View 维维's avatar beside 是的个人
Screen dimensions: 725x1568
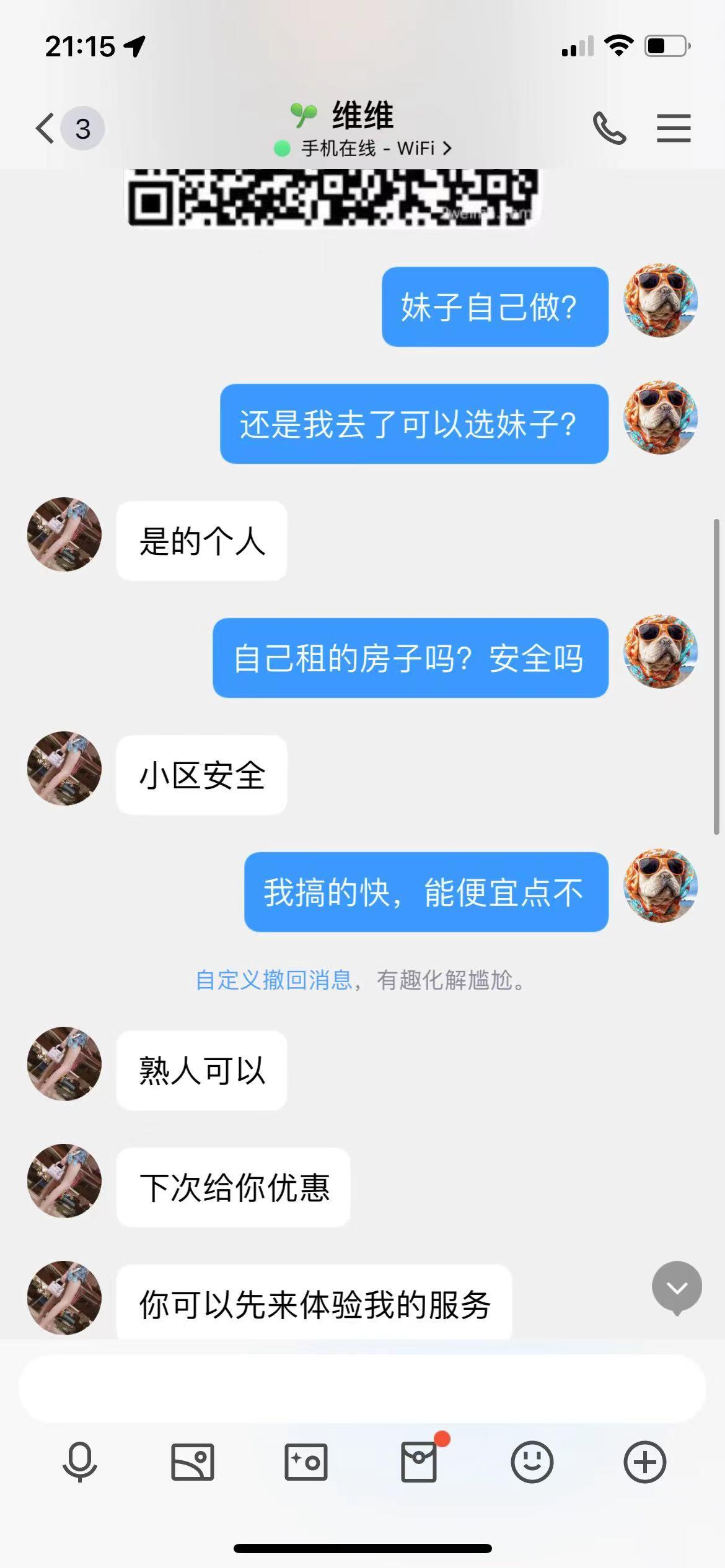[x=64, y=534]
